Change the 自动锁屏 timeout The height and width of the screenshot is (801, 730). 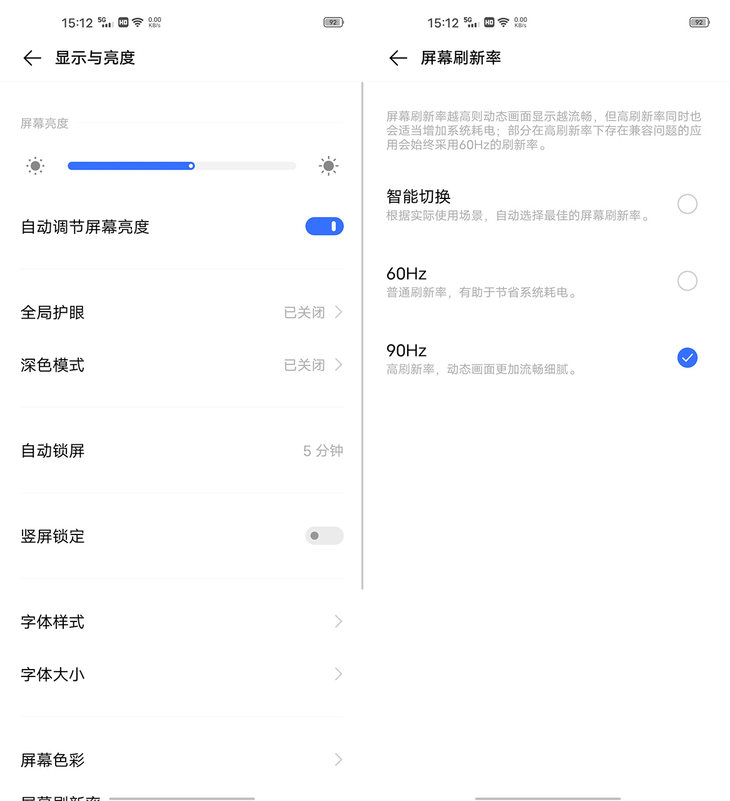[x=181, y=451]
